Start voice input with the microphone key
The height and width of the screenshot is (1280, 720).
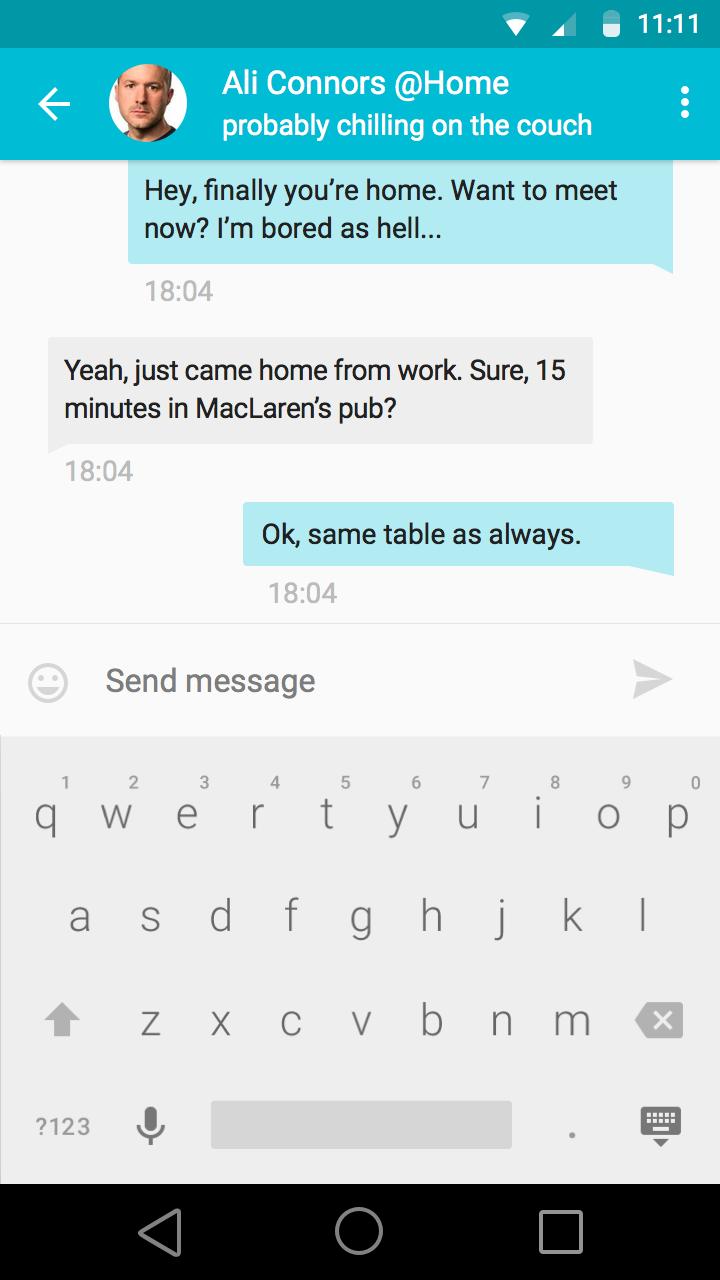150,1126
